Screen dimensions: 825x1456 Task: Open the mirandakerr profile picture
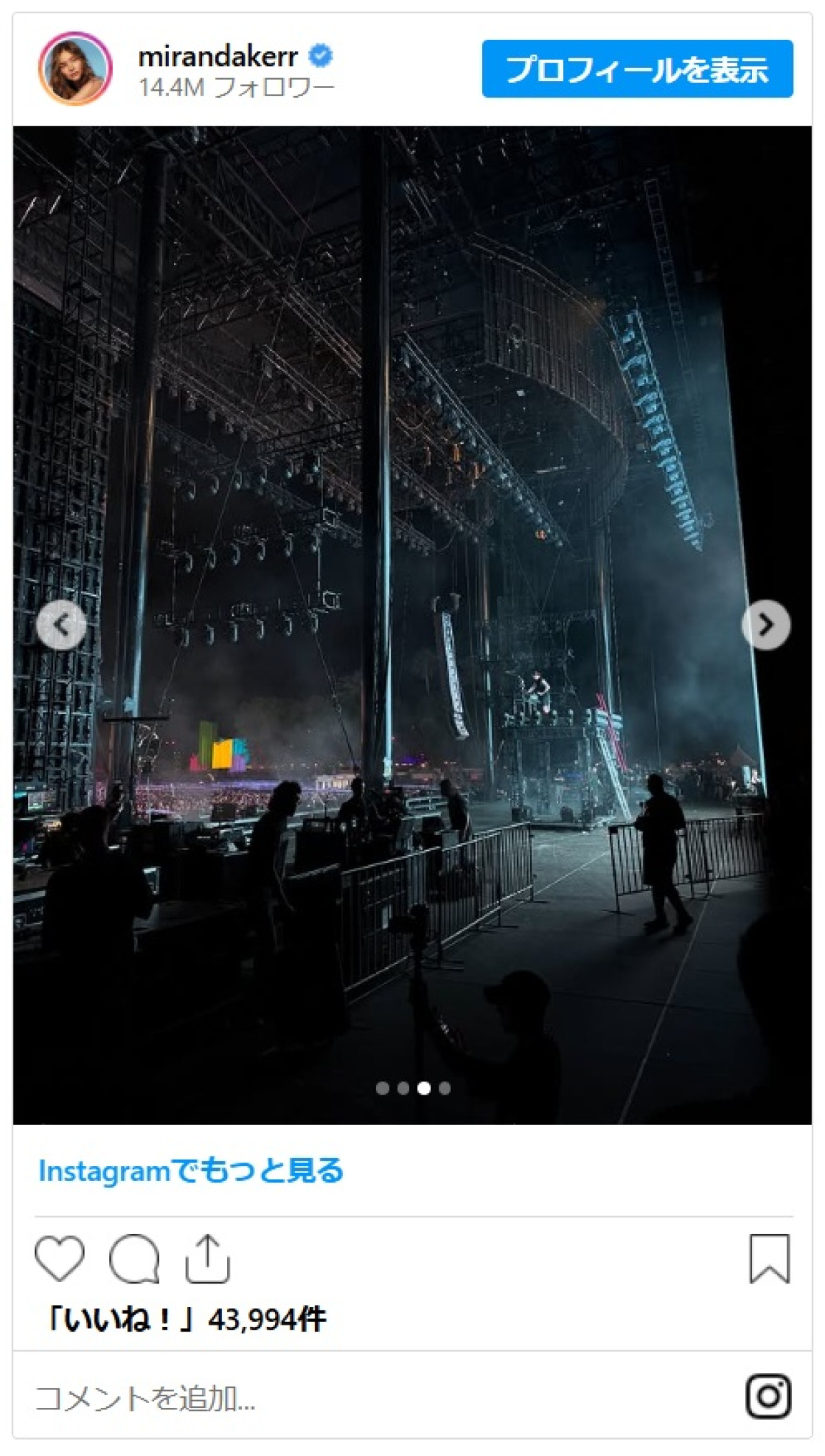pyautogui.click(x=75, y=68)
